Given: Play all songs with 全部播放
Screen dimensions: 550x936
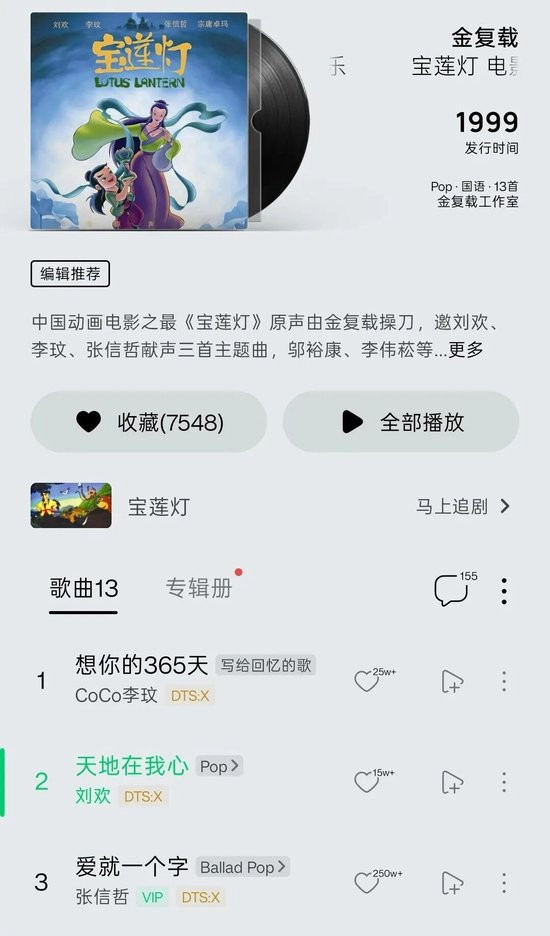Looking at the screenshot, I should [x=401, y=422].
